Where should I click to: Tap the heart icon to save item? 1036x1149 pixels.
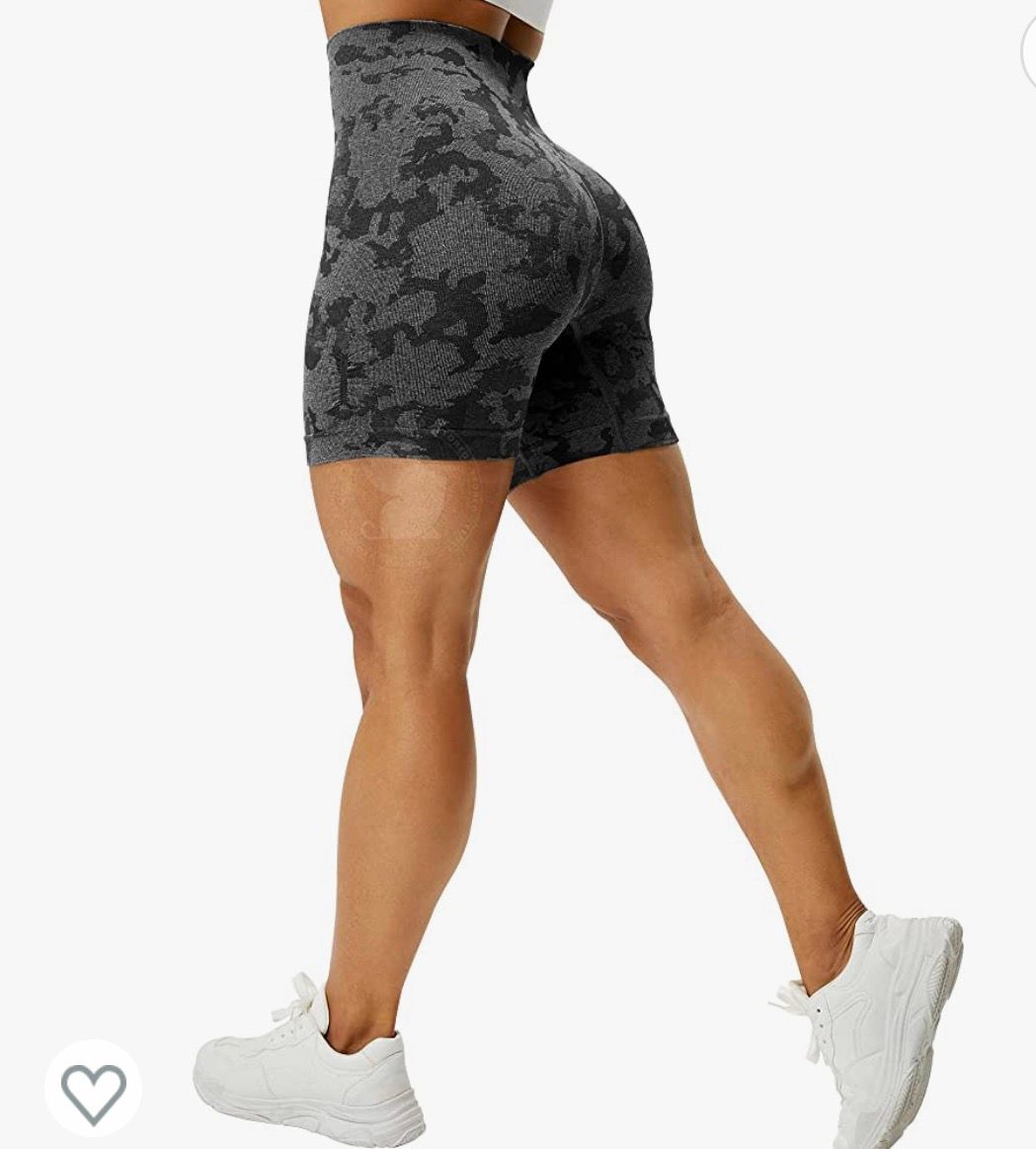tap(93, 1088)
